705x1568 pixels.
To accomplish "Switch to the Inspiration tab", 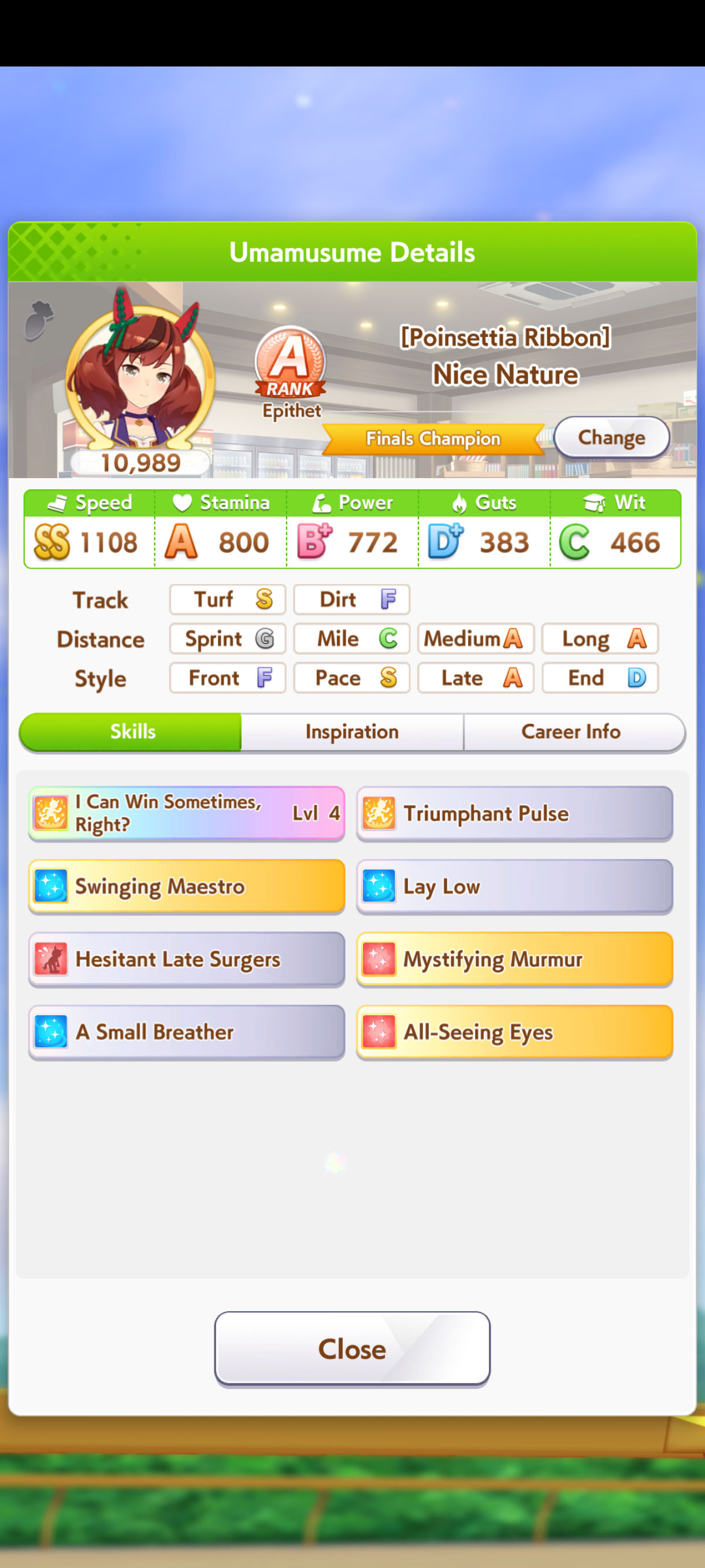I will (351, 731).
